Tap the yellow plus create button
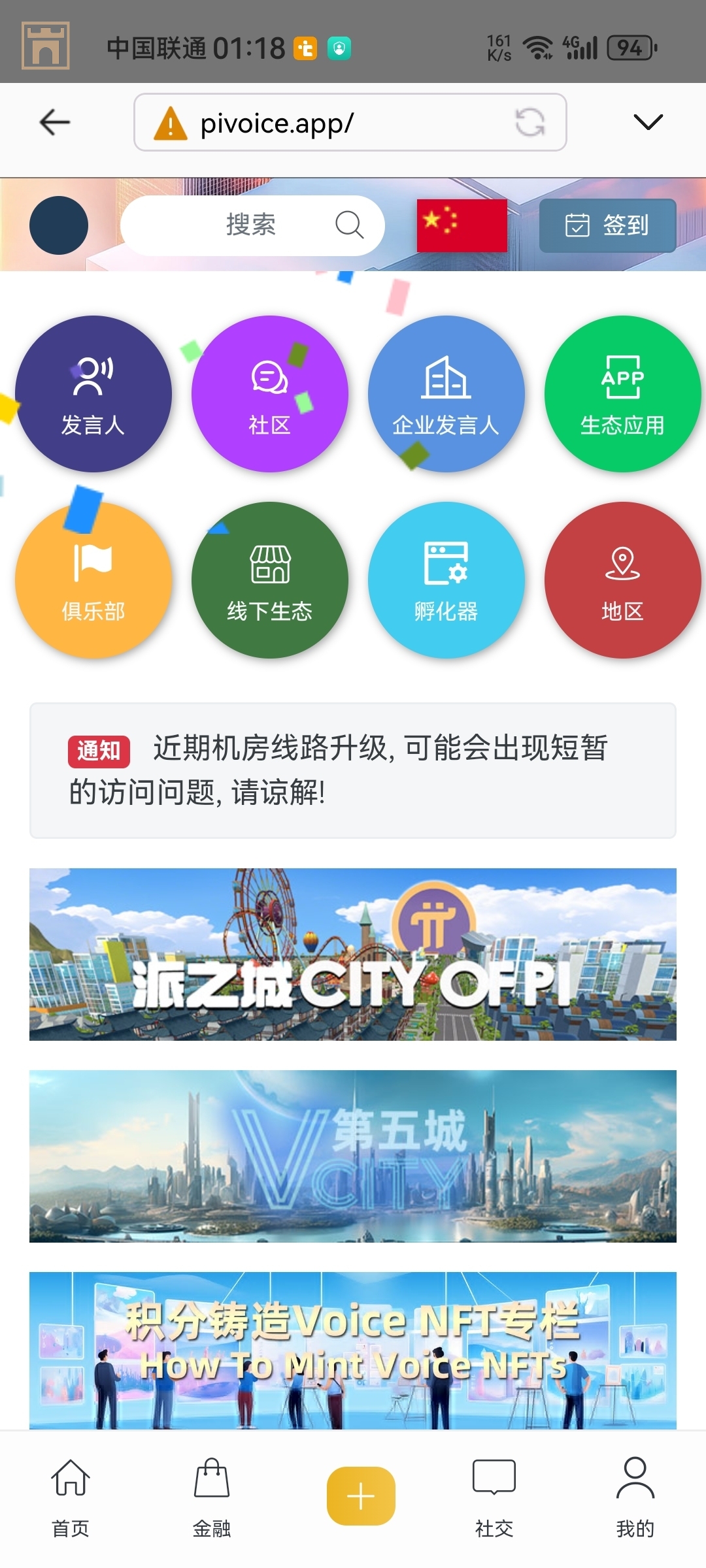 click(361, 1496)
